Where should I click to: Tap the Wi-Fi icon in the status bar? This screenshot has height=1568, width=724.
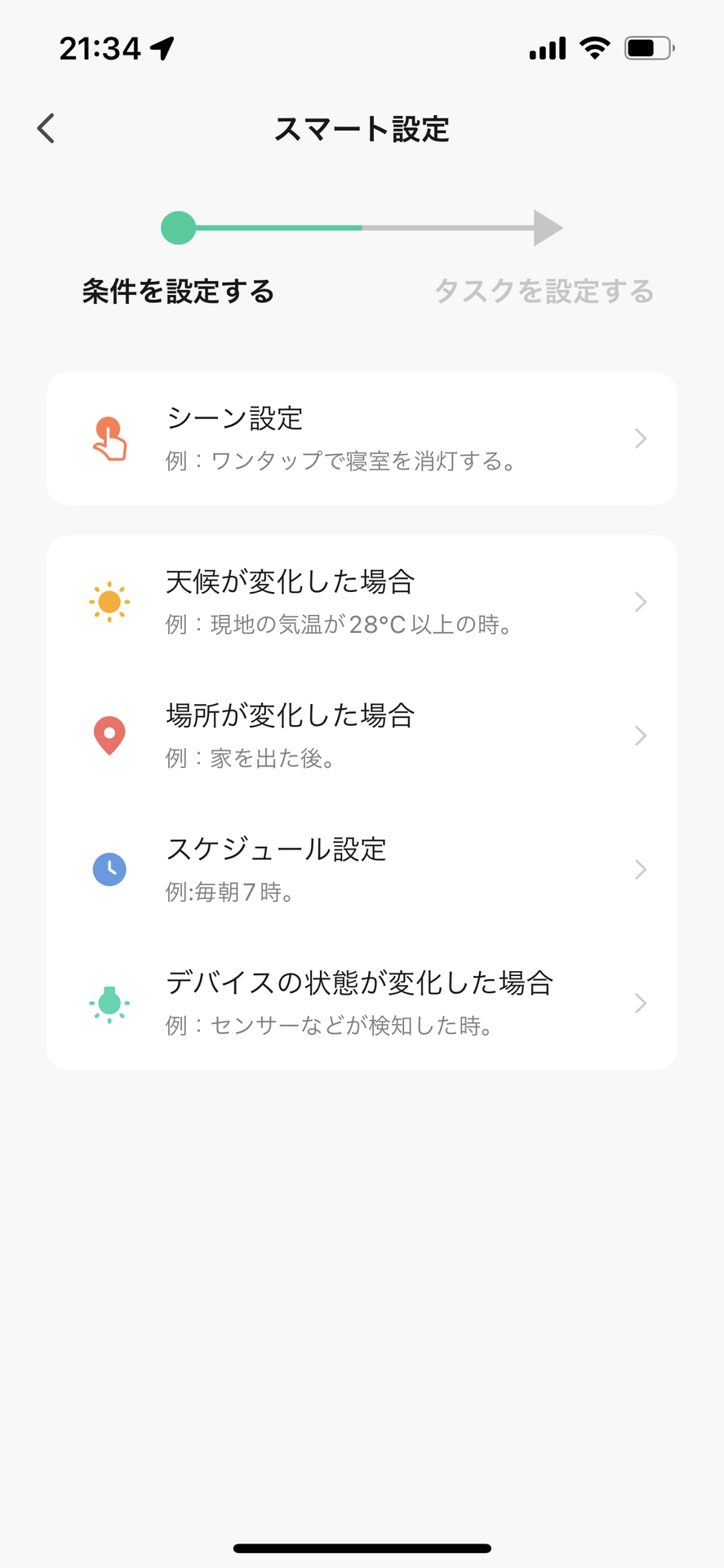point(595,47)
